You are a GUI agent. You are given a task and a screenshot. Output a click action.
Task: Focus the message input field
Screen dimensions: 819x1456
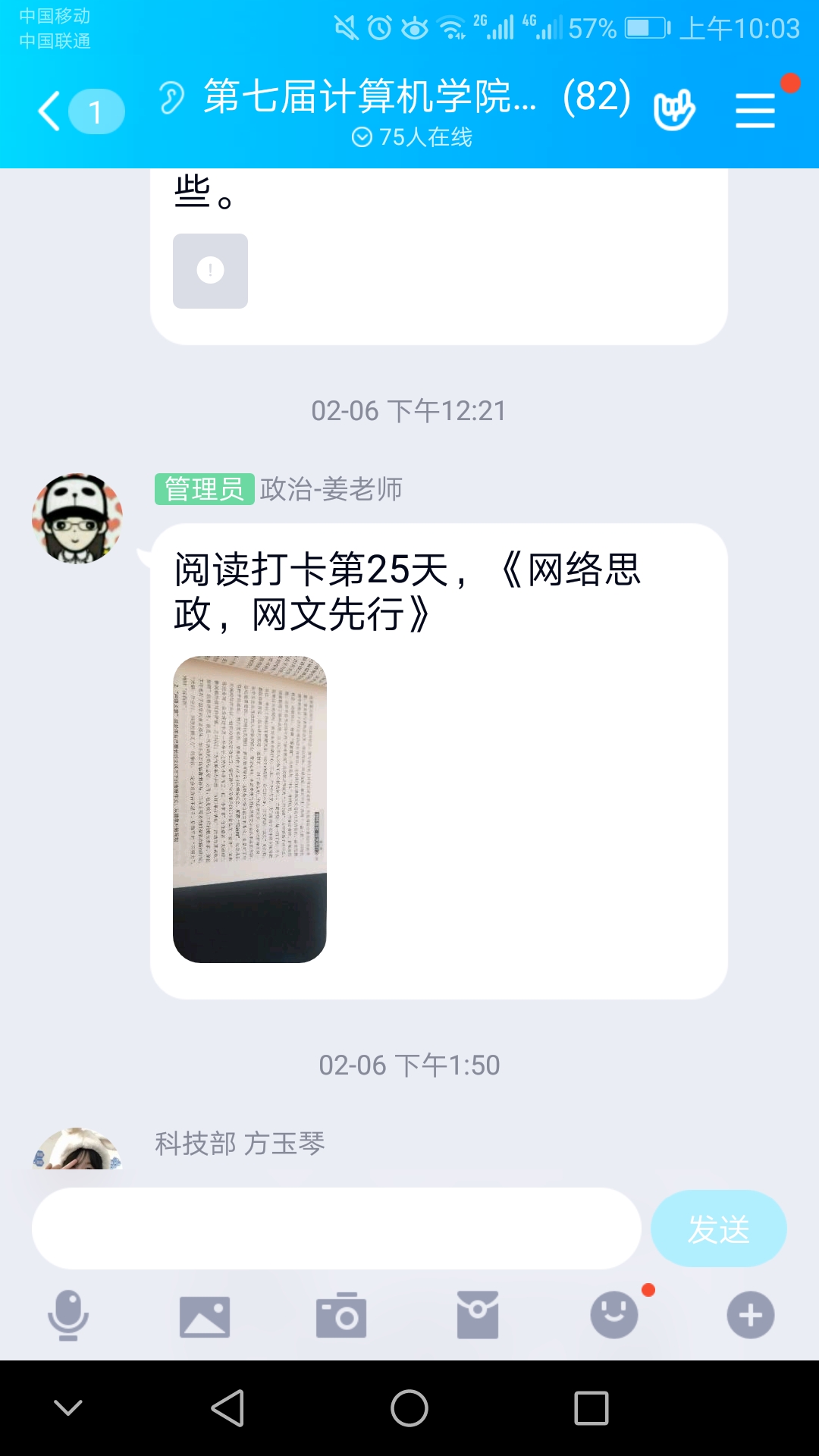336,1228
